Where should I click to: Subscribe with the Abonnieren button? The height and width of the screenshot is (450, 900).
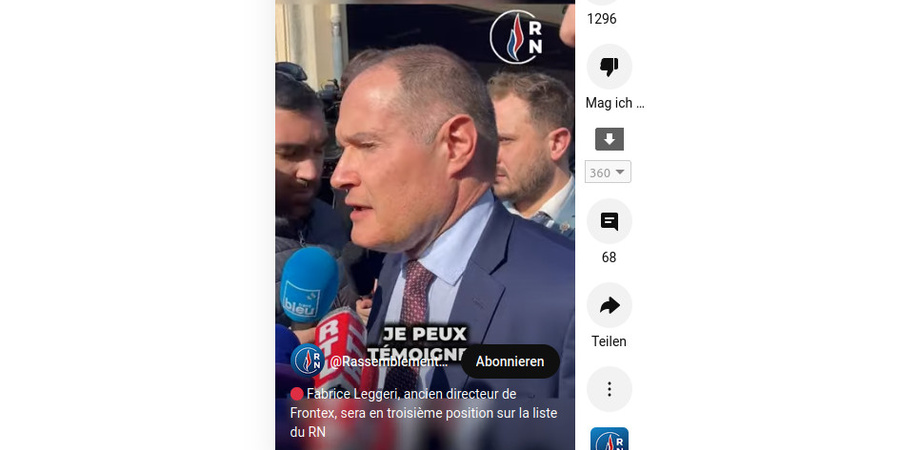[510, 361]
